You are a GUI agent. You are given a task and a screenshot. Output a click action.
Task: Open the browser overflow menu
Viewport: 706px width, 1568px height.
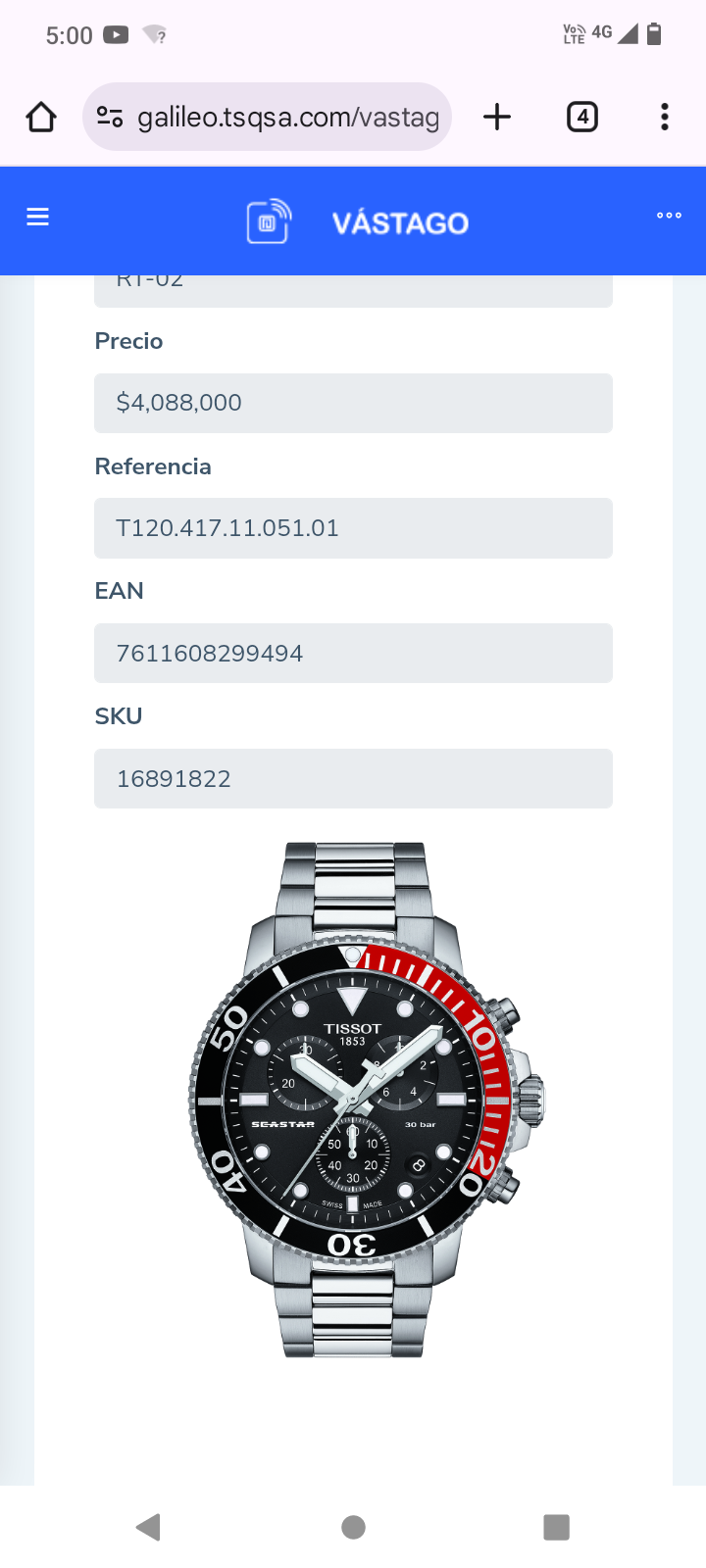[x=665, y=118]
